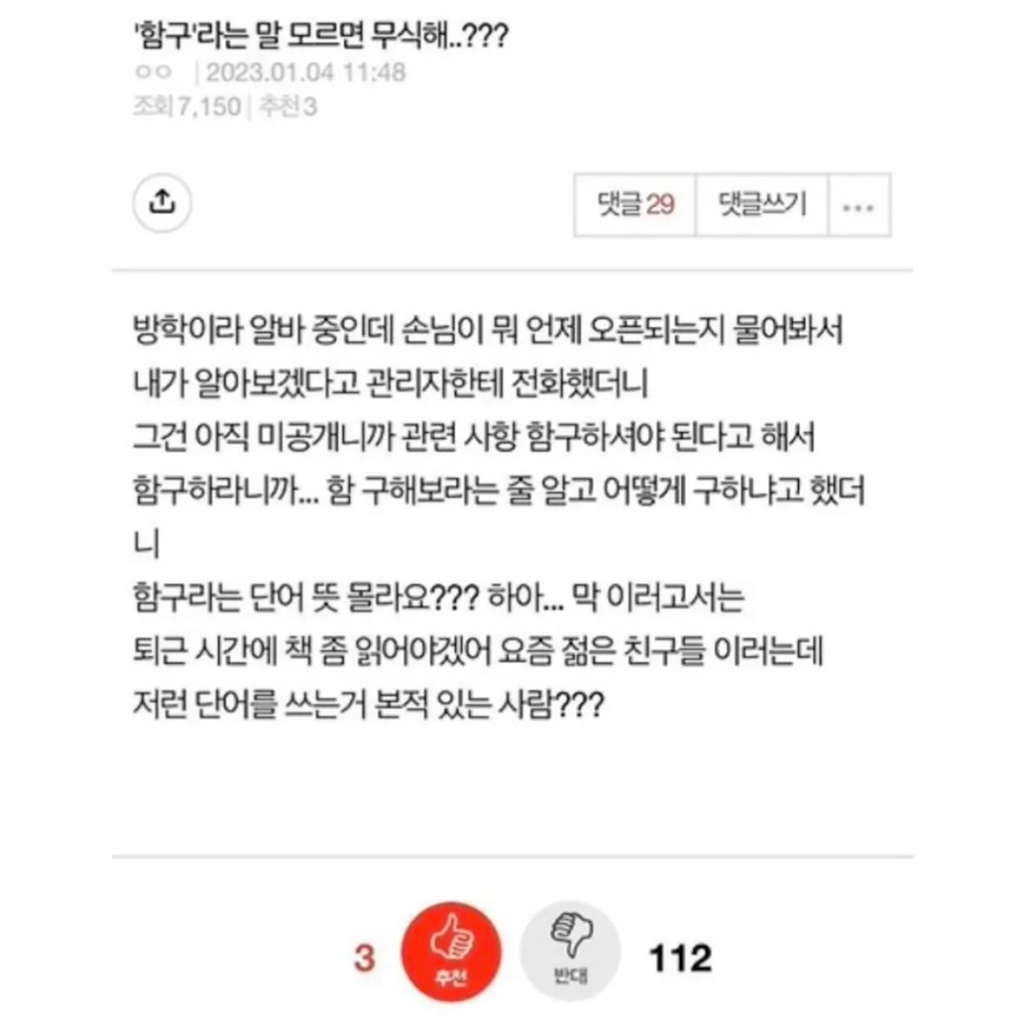Screen dimensions: 1024x1016
Task: Open the three-dot more options menu
Action: click(x=859, y=206)
